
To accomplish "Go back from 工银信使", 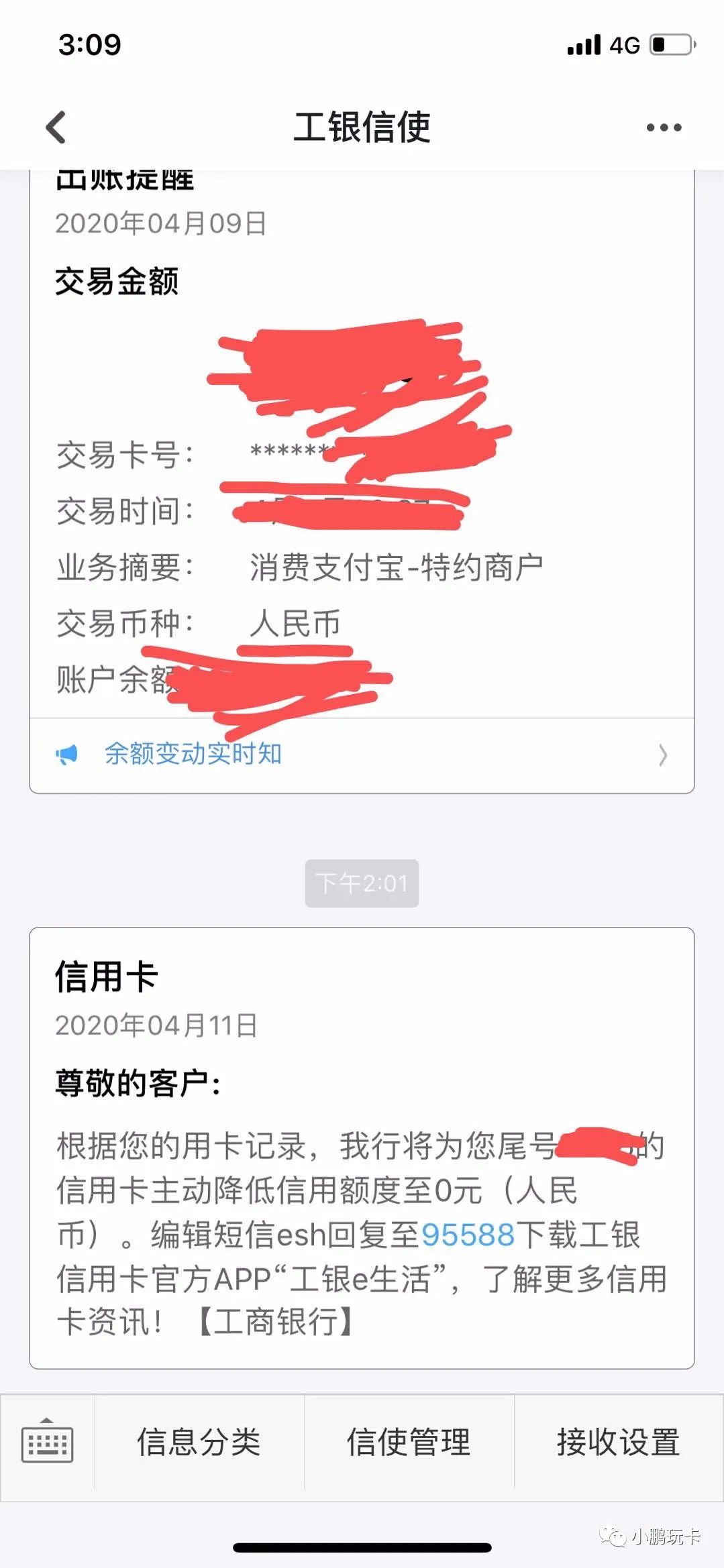I will tap(56, 127).
